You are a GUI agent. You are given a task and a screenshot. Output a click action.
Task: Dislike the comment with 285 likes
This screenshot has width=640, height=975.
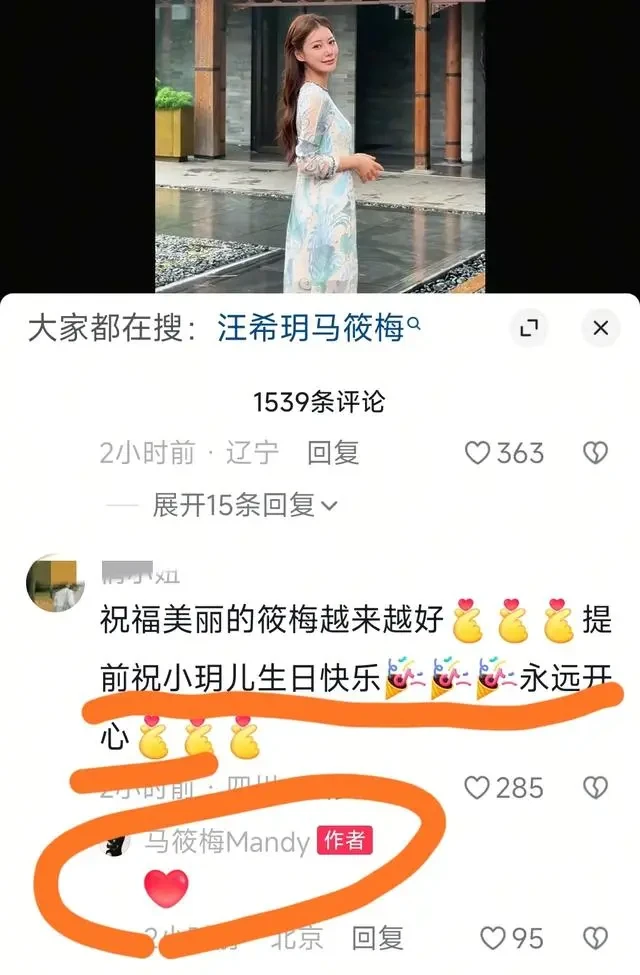tap(595, 787)
